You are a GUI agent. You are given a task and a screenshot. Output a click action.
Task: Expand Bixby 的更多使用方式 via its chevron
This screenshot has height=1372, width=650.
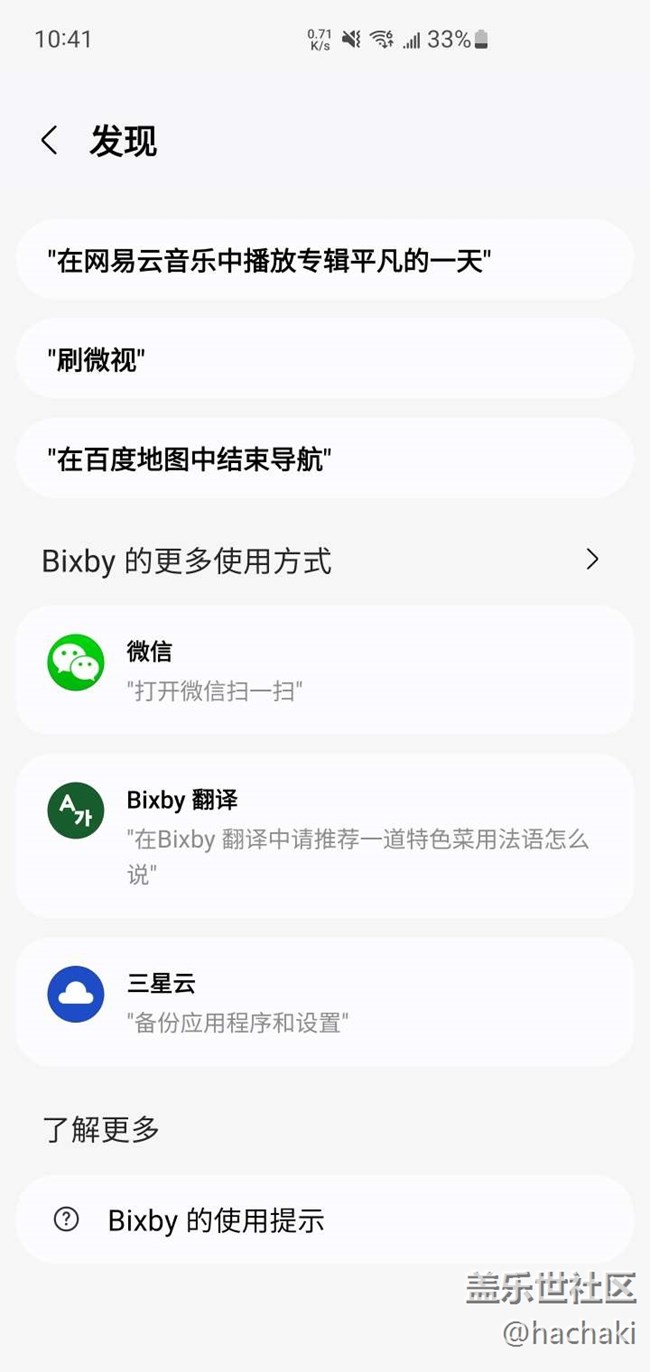coord(592,559)
